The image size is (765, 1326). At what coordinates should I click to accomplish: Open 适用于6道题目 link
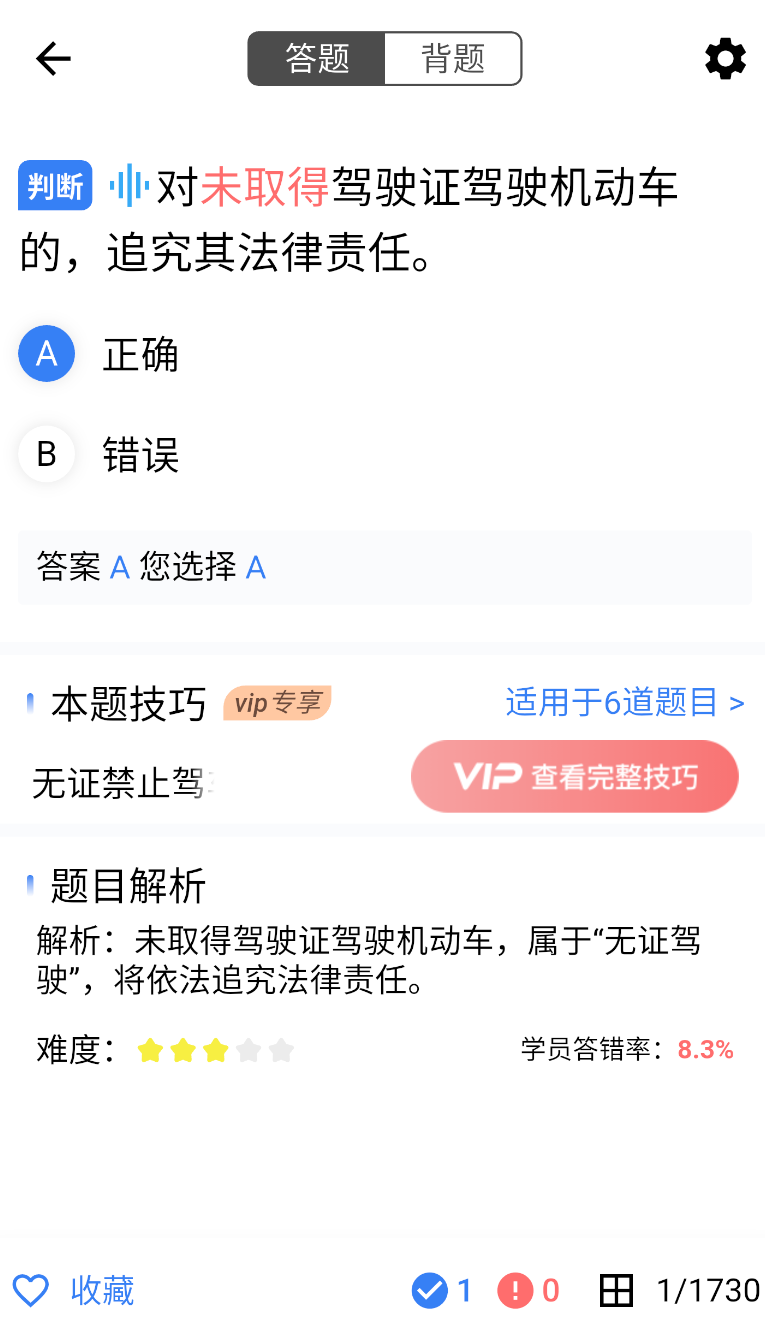point(625,703)
